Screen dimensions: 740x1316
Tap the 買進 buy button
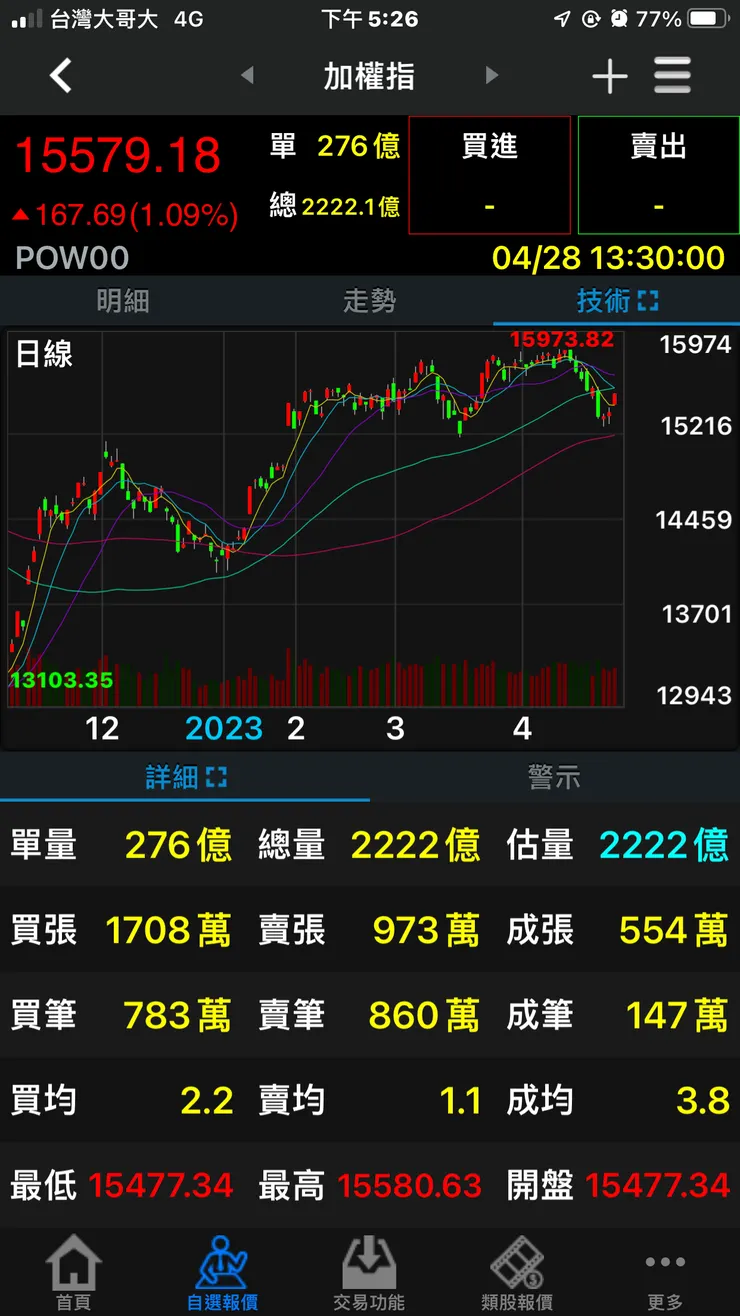[488, 174]
